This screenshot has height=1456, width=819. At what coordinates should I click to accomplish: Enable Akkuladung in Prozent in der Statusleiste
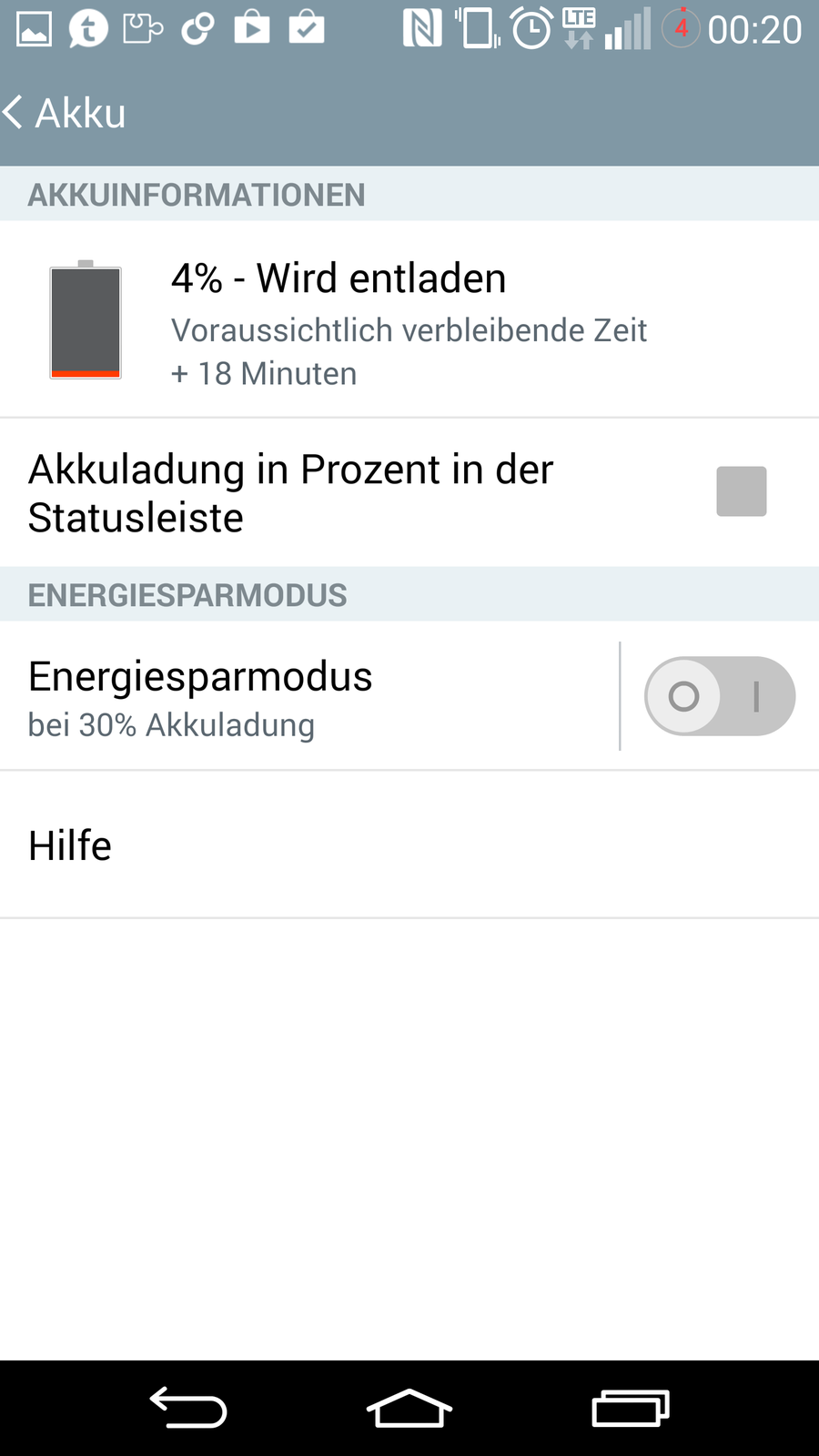[x=741, y=492]
